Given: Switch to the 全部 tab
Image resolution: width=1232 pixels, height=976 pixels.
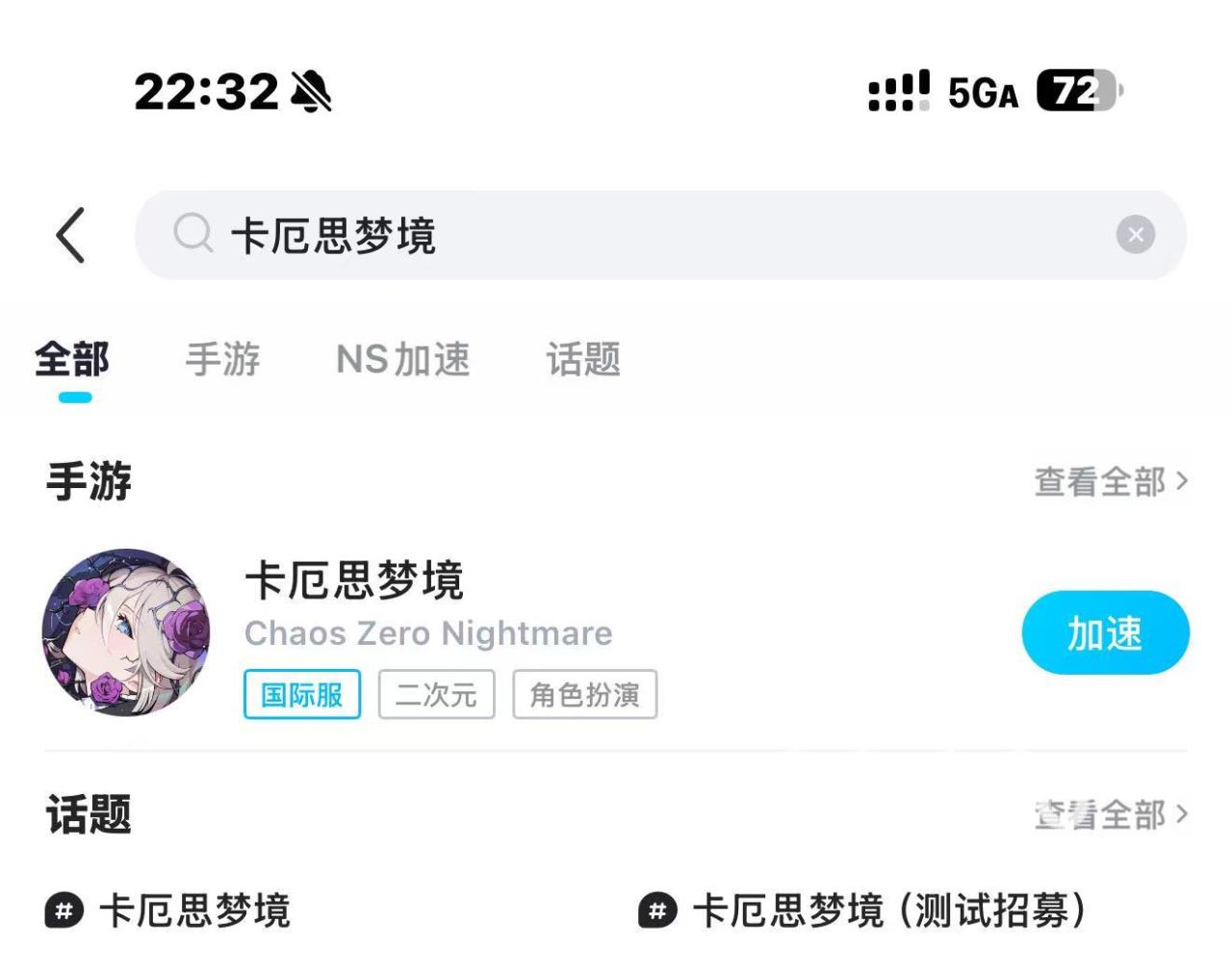Looking at the screenshot, I should (x=72, y=361).
